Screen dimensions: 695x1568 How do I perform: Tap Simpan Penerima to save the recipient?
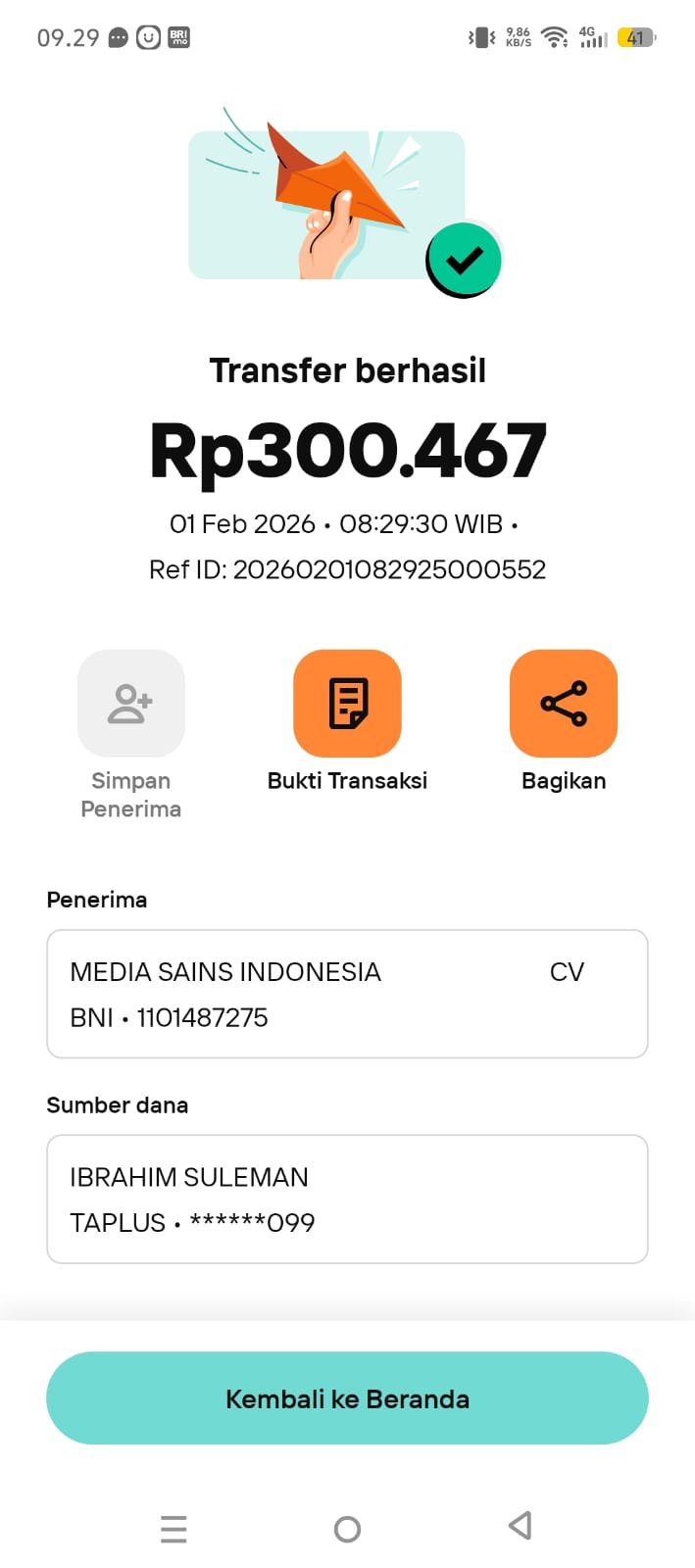131,704
